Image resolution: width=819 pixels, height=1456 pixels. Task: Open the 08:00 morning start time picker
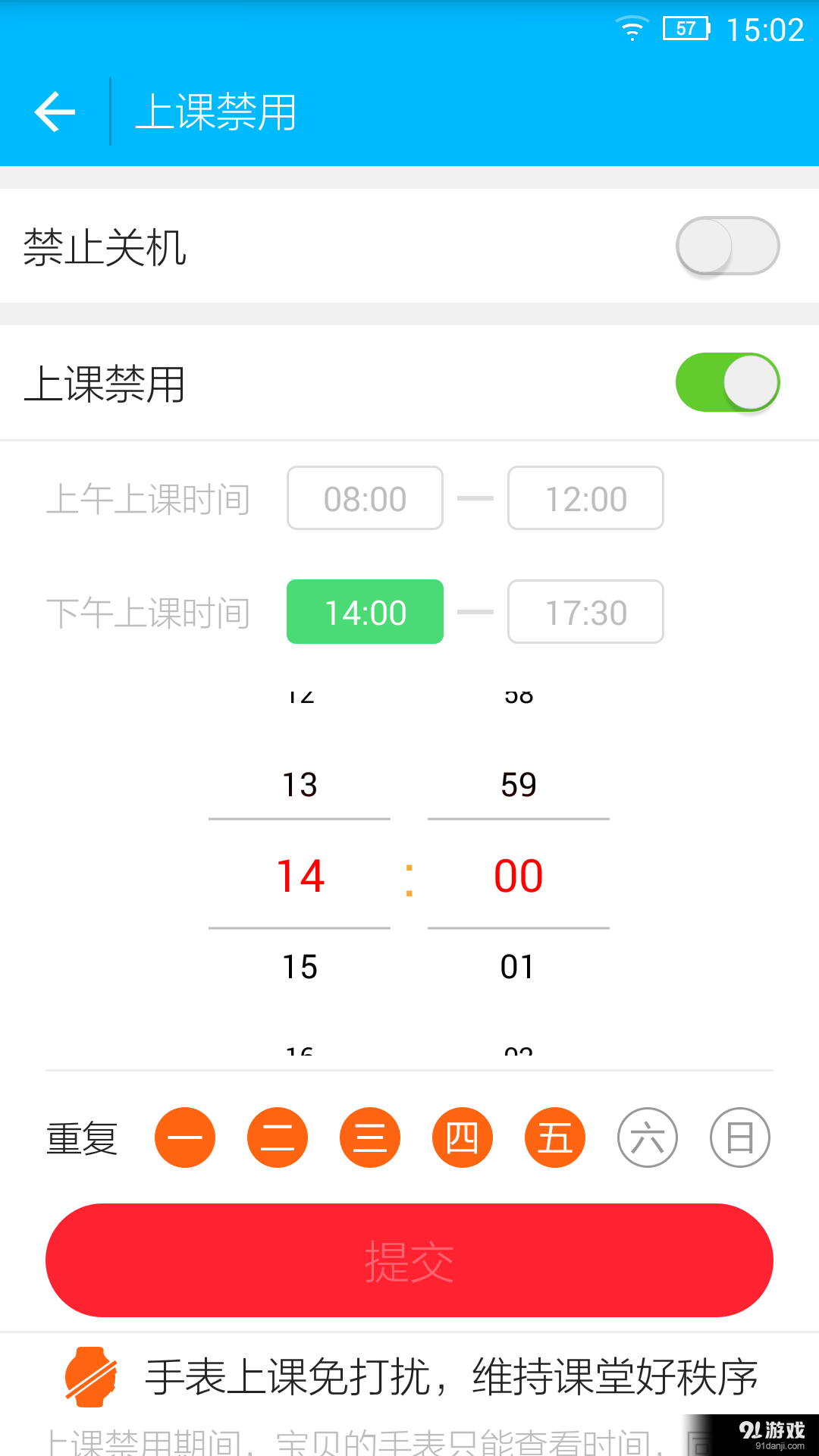pyautogui.click(x=364, y=498)
